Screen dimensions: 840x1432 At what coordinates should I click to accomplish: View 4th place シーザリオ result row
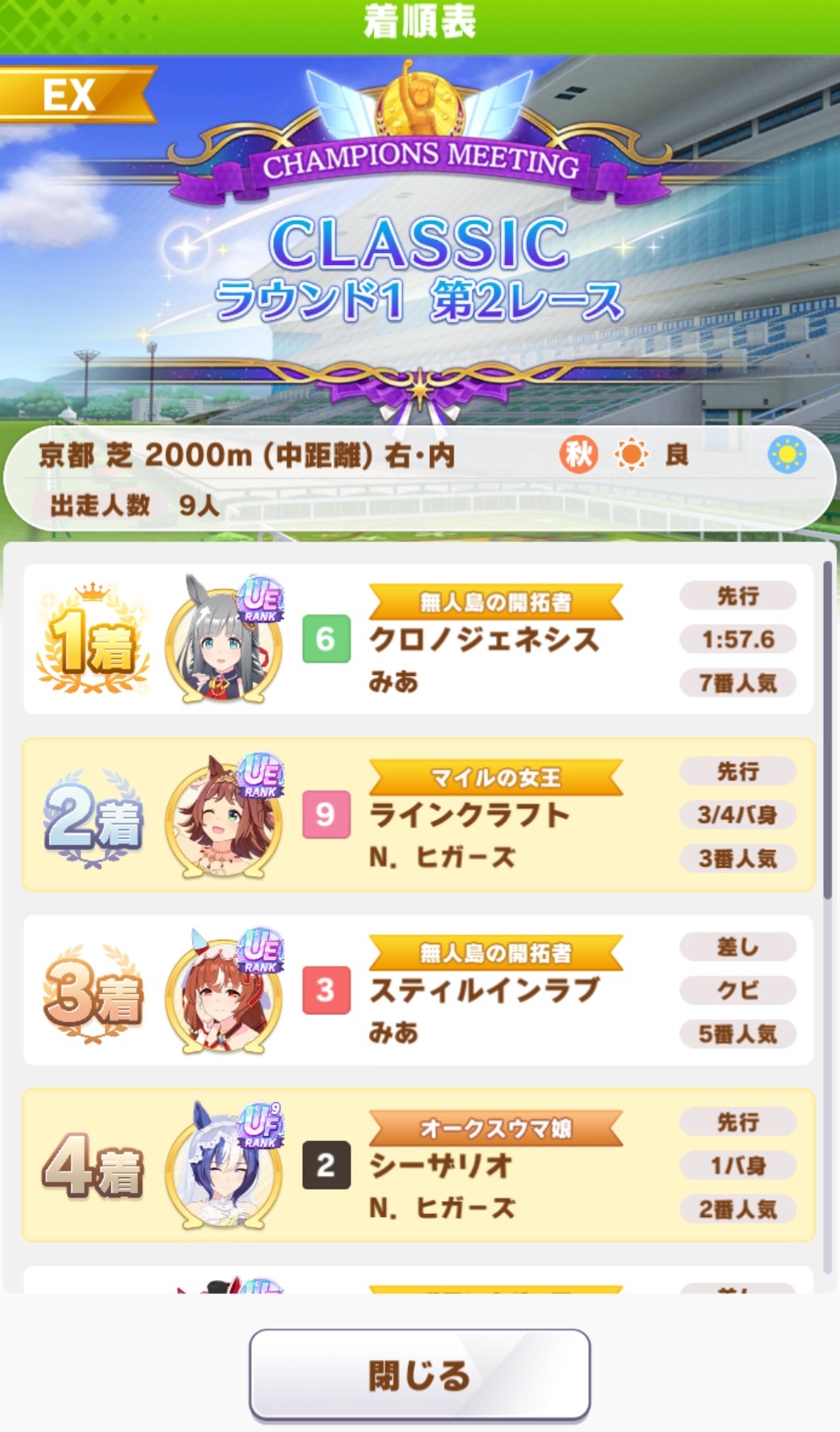coord(418,1165)
